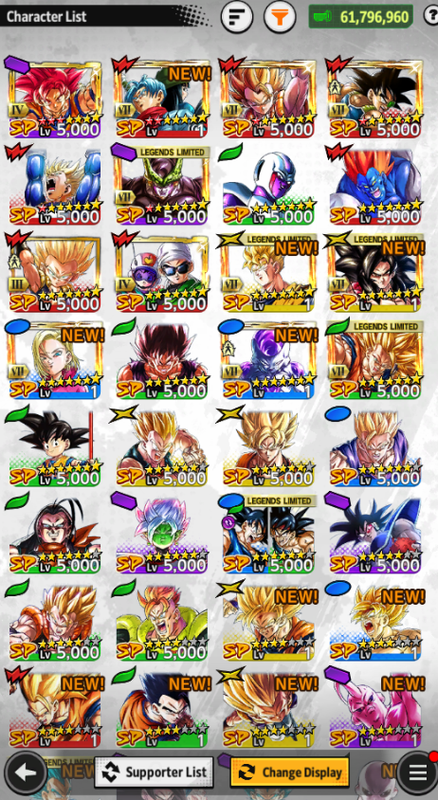This screenshot has height=800, width=438.
Task: Open the new Super Saiyan 4 Goku card
Action: 376,273
